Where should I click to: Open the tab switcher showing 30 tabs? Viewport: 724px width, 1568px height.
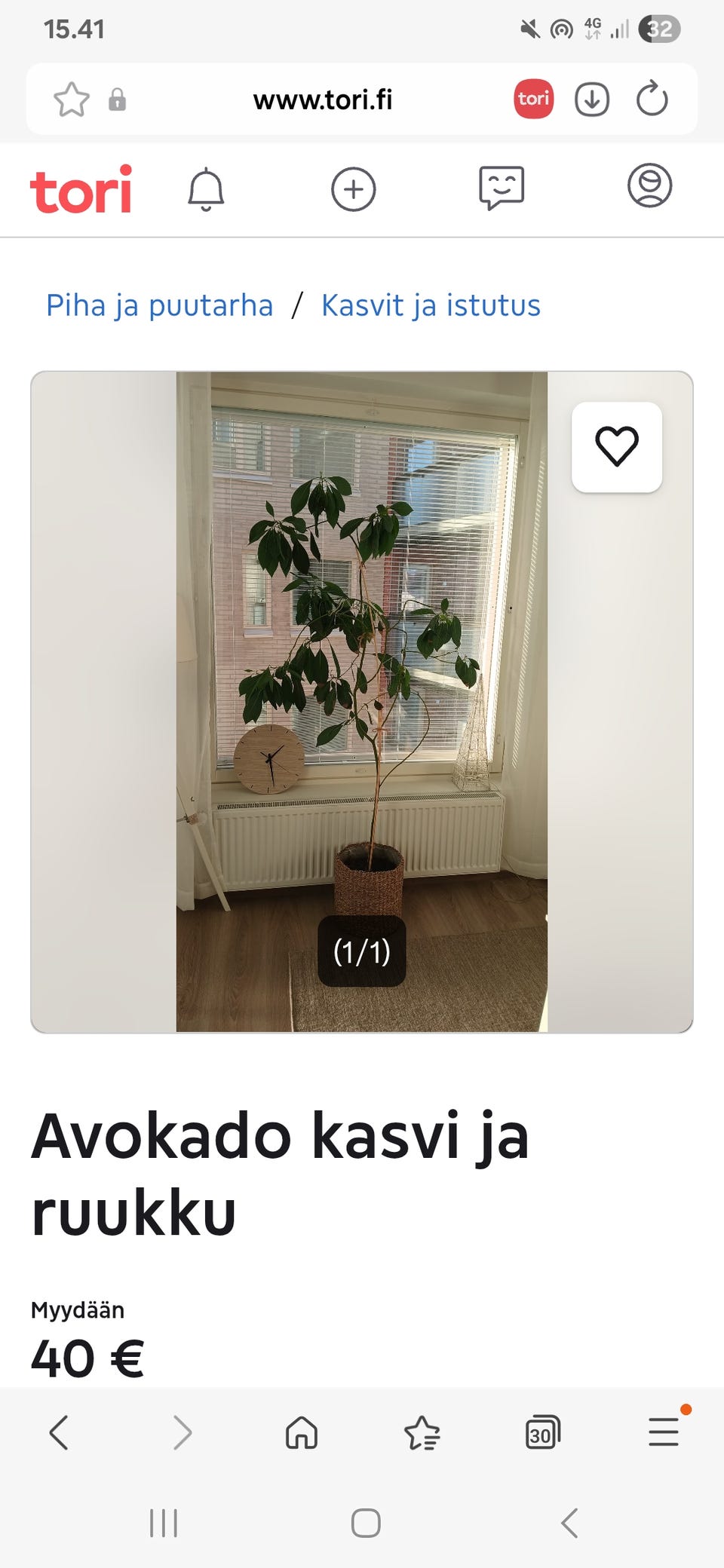(543, 1432)
